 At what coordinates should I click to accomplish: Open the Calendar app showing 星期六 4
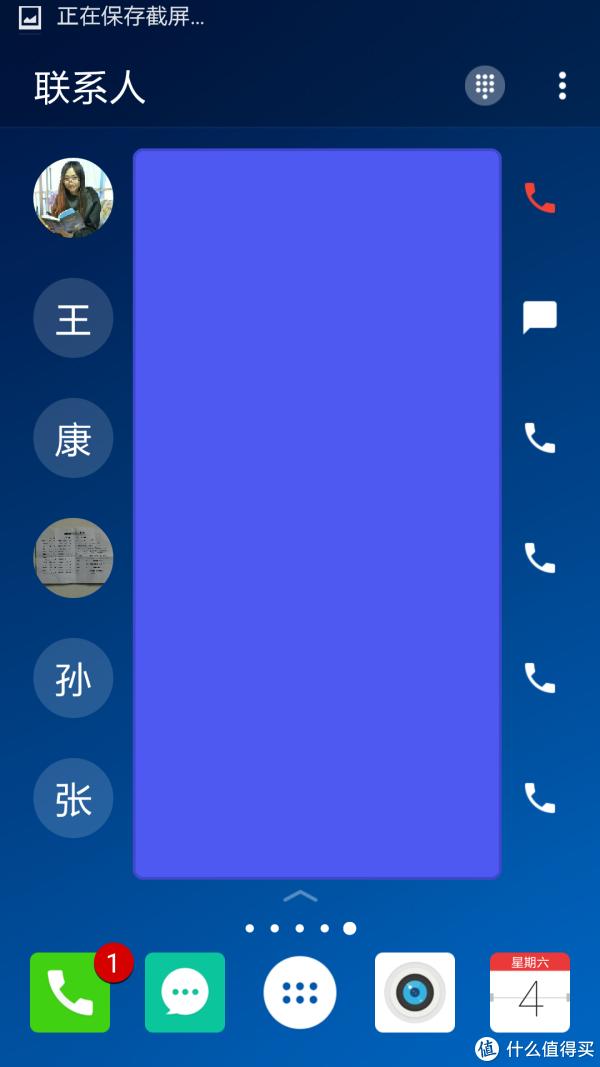[x=530, y=992]
